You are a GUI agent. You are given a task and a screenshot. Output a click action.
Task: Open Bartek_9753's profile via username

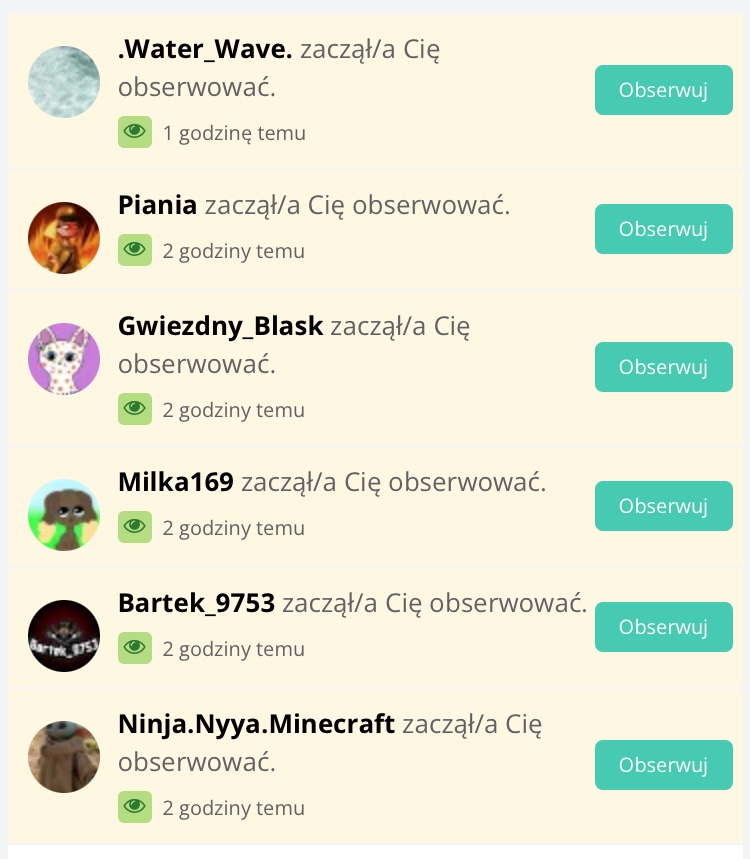[x=196, y=604]
